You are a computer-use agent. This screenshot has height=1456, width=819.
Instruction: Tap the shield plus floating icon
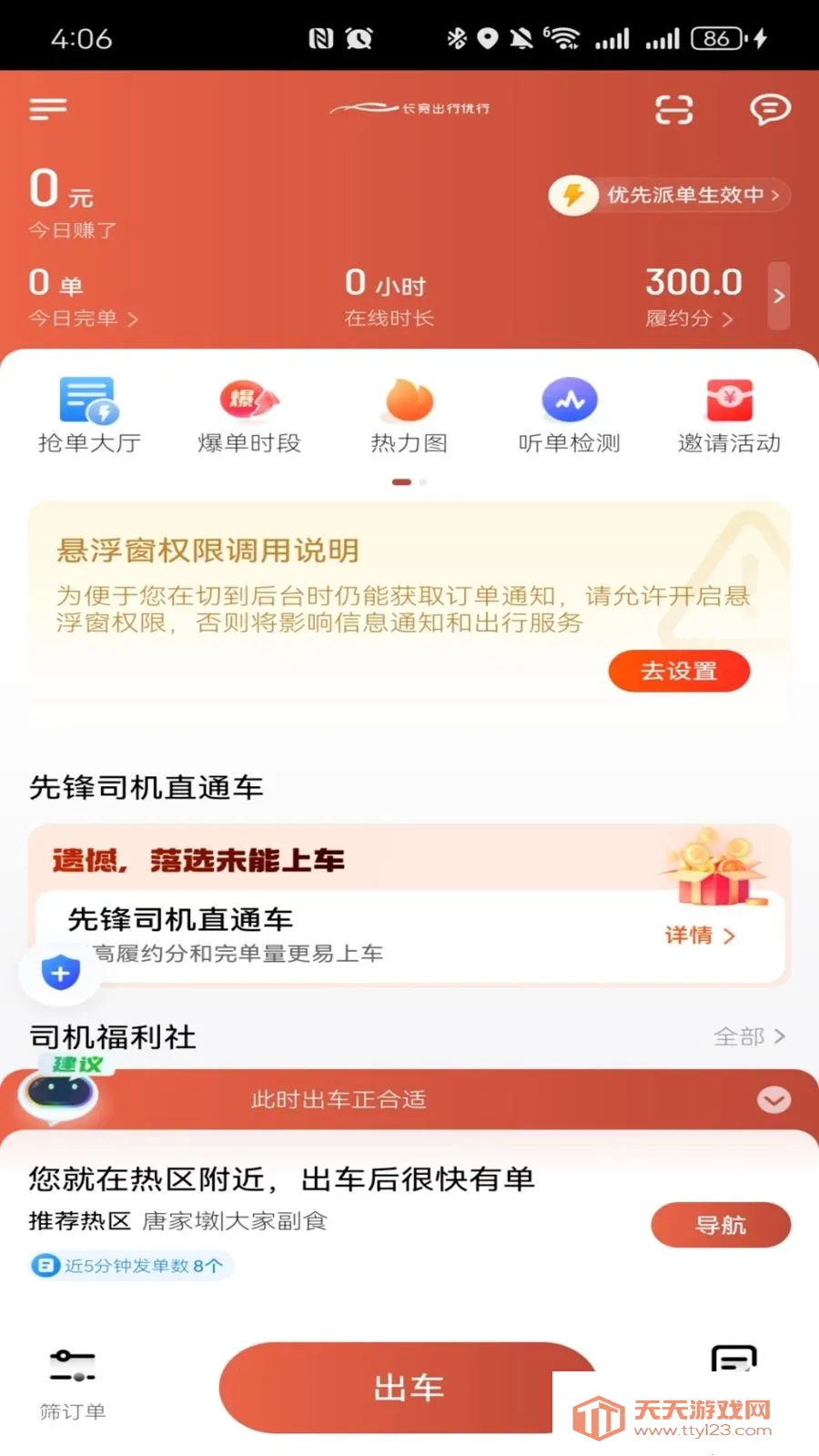tap(60, 972)
